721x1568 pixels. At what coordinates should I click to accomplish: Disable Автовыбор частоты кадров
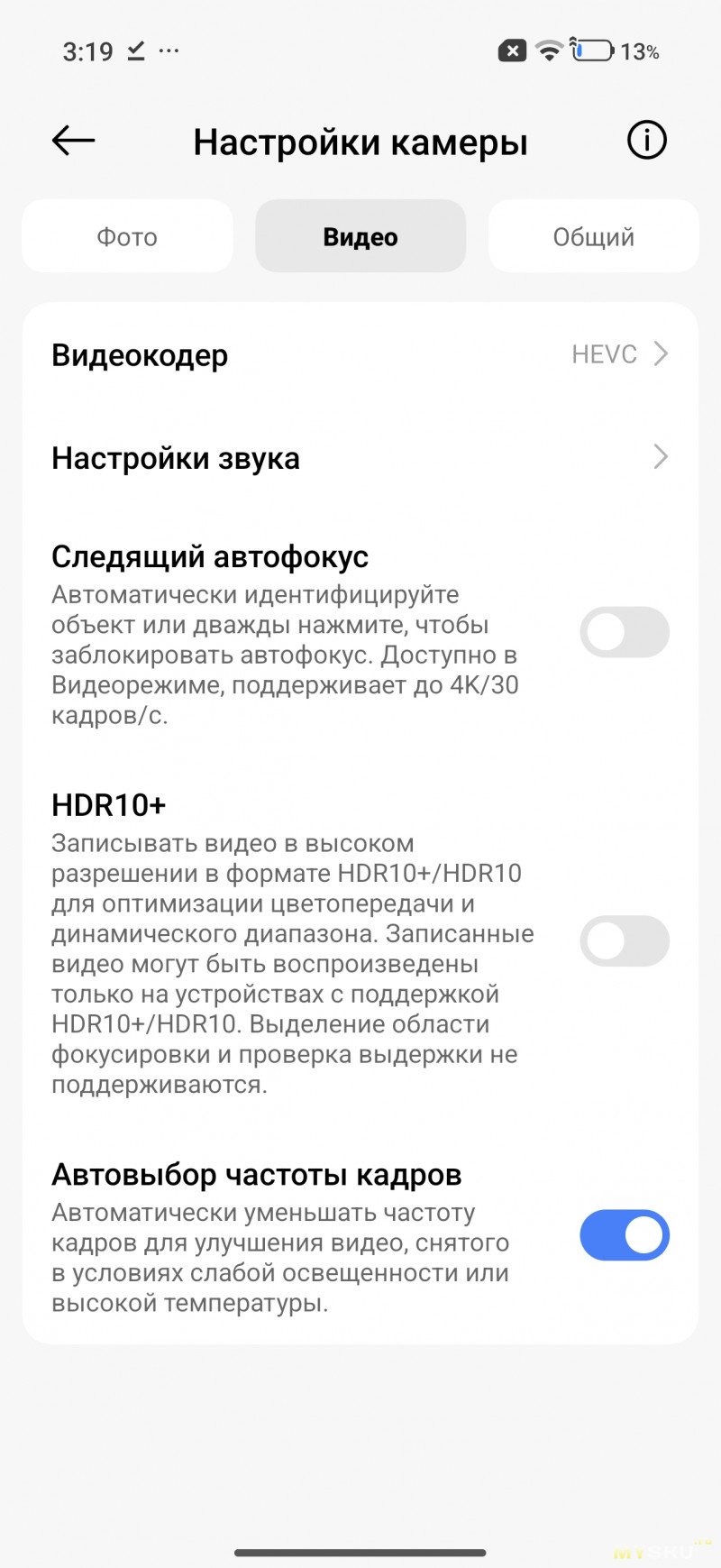pos(624,1235)
